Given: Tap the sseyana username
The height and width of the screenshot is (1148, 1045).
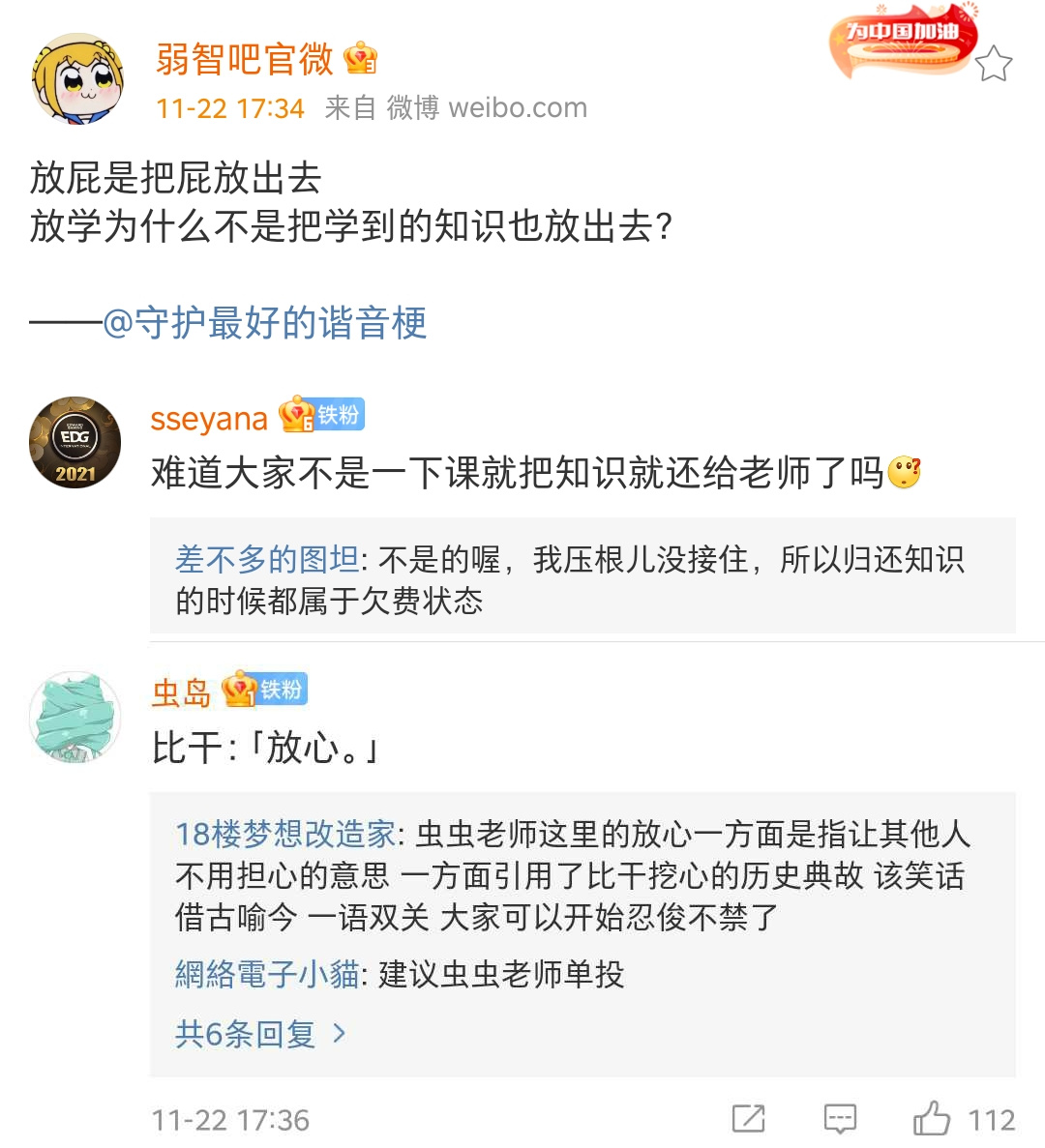Looking at the screenshot, I should click(x=209, y=419).
